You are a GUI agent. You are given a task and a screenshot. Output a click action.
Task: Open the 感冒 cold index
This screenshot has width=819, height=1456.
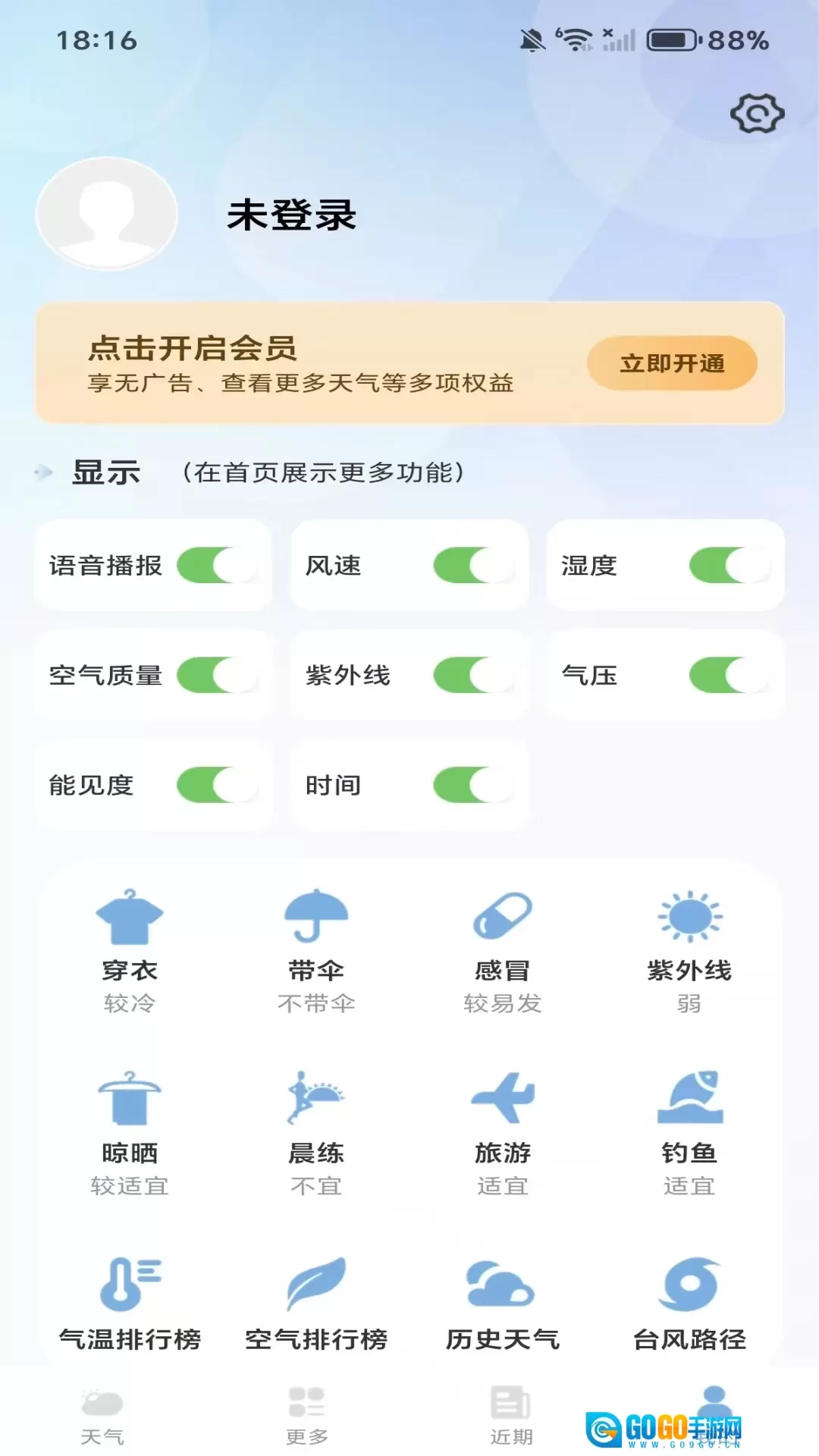(502, 950)
